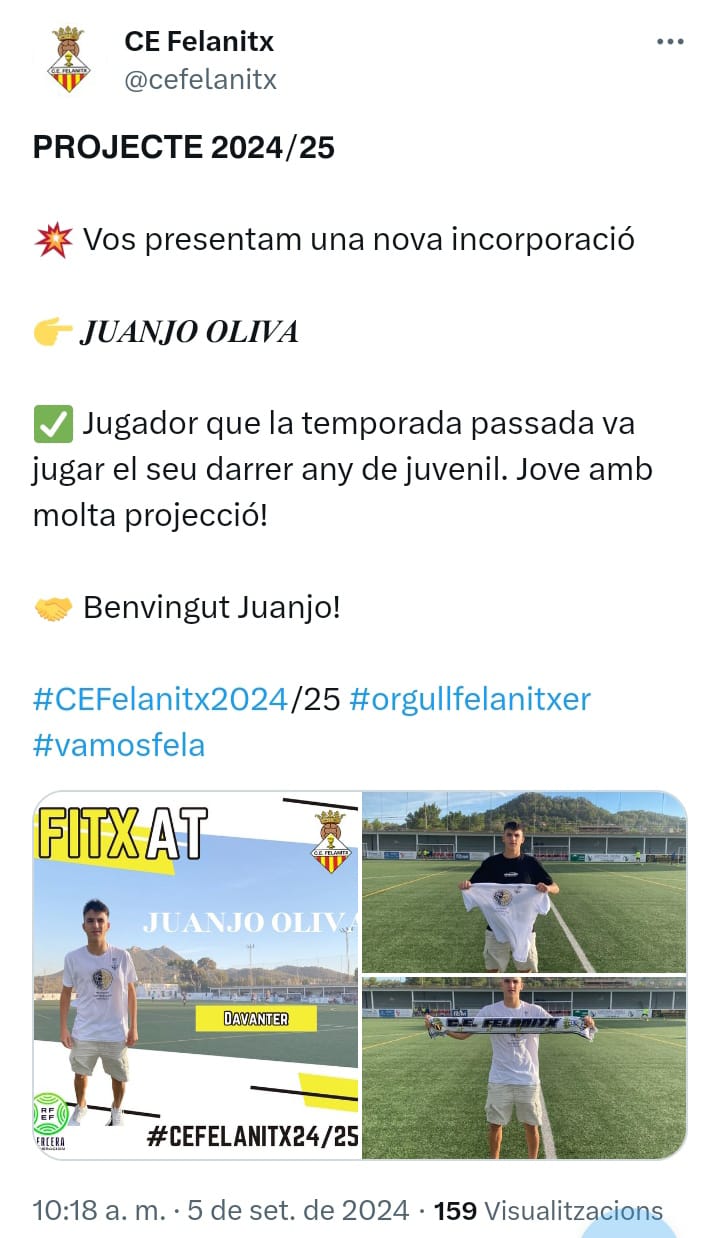Open the FITXAT Juanjo Oliva graphic

click(x=195, y=975)
